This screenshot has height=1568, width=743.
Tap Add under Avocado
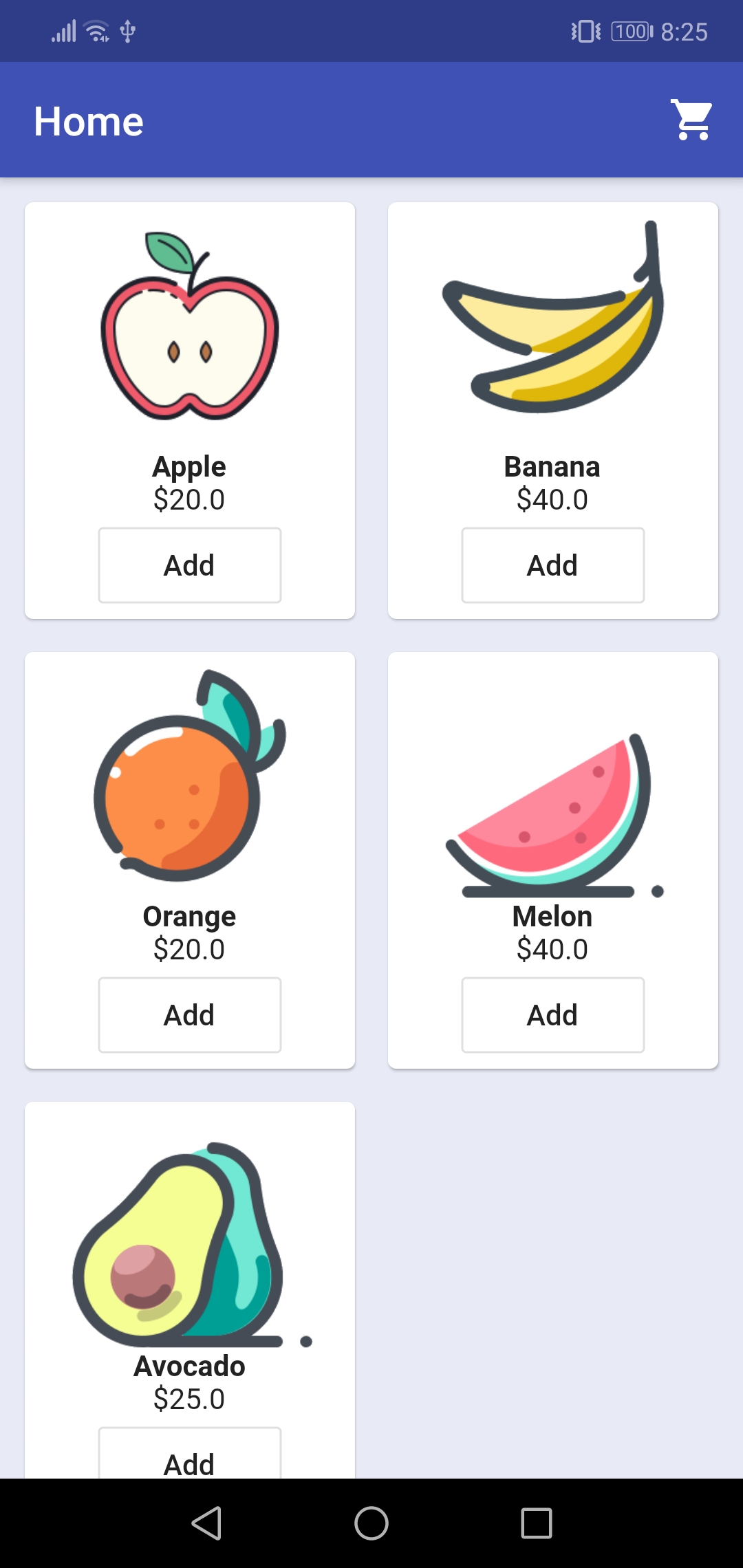pos(190,1454)
